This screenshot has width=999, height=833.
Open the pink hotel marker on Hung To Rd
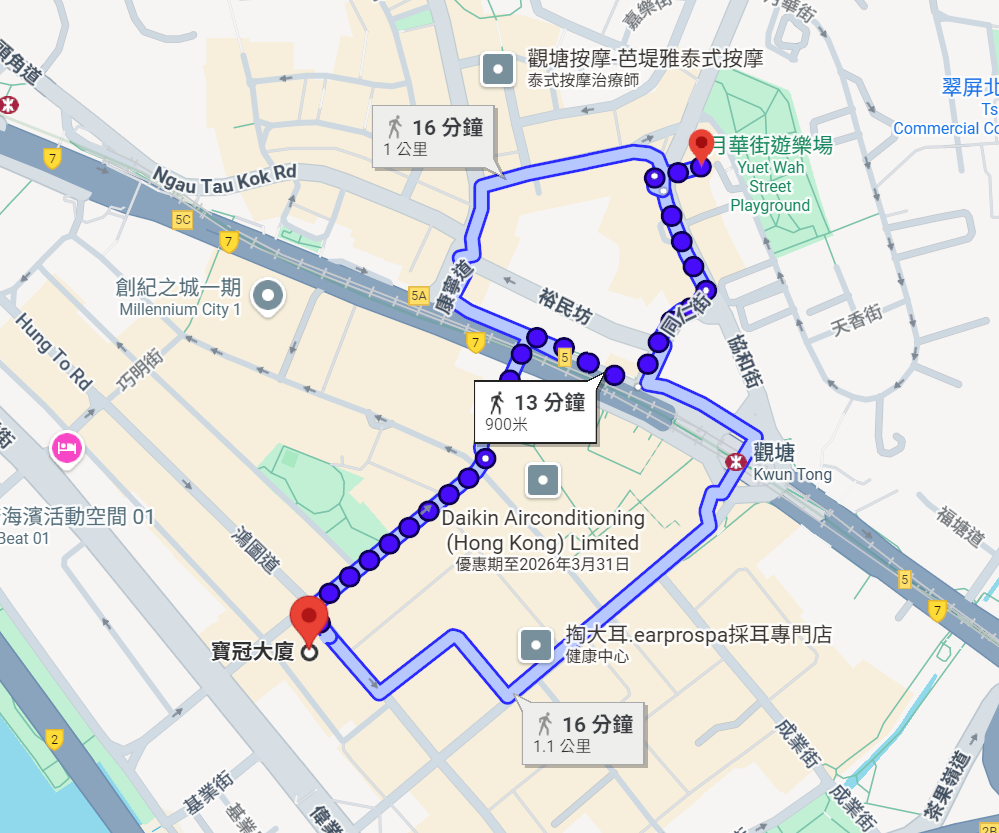click(x=66, y=446)
